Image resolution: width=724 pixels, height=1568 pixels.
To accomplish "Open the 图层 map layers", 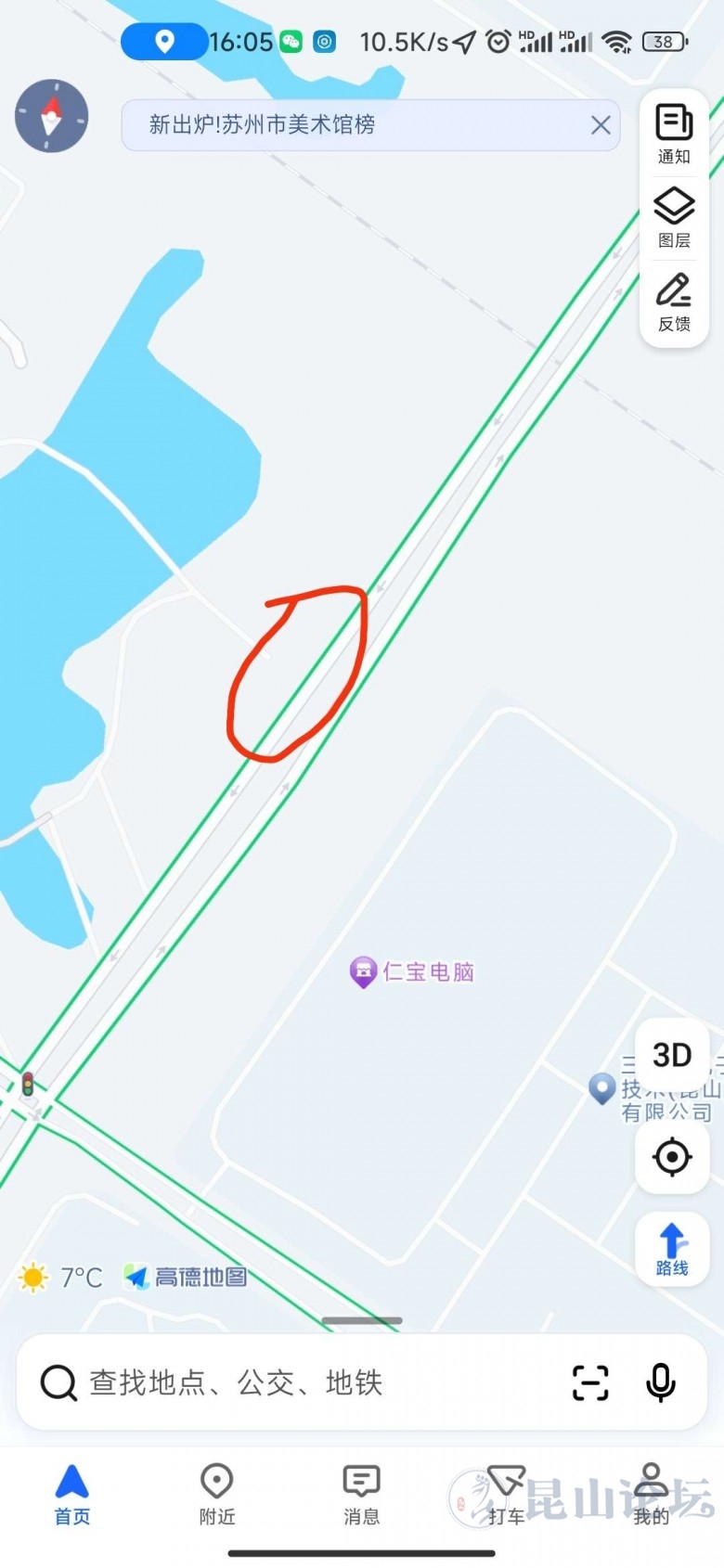I will (x=674, y=217).
